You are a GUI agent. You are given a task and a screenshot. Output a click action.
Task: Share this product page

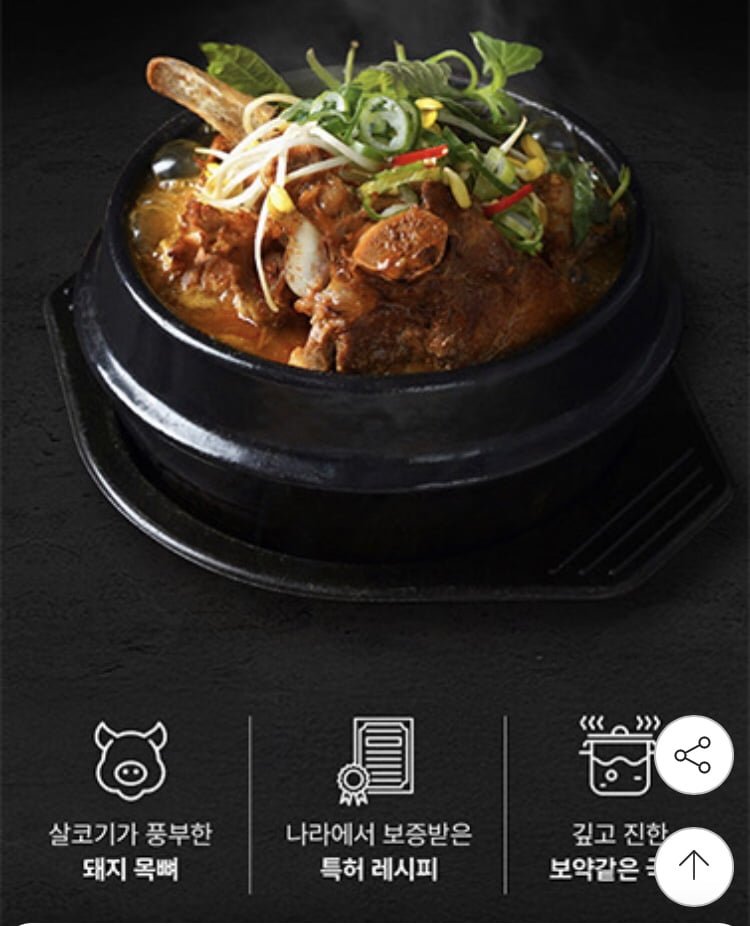tap(693, 755)
